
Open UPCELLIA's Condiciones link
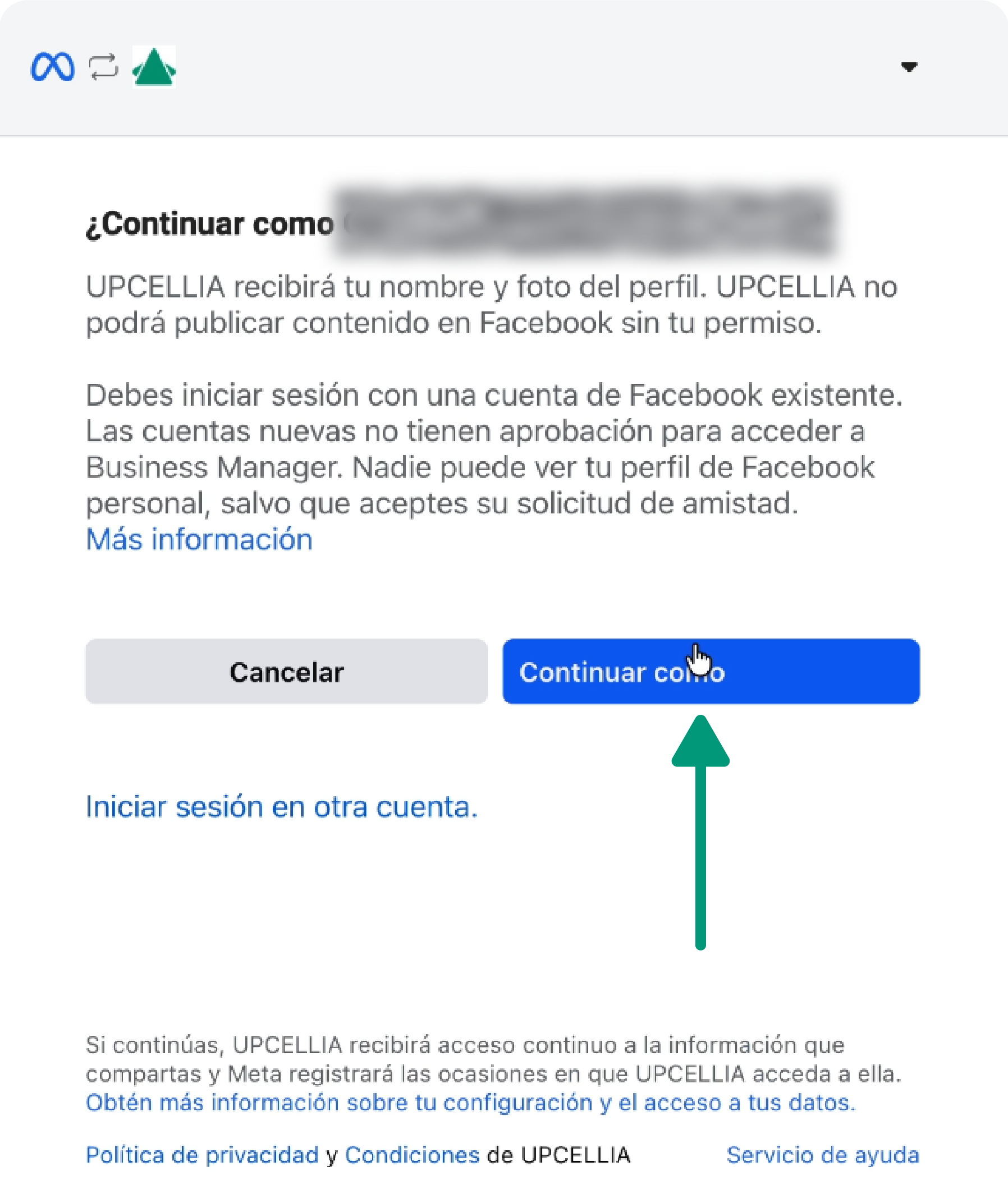(411, 1155)
